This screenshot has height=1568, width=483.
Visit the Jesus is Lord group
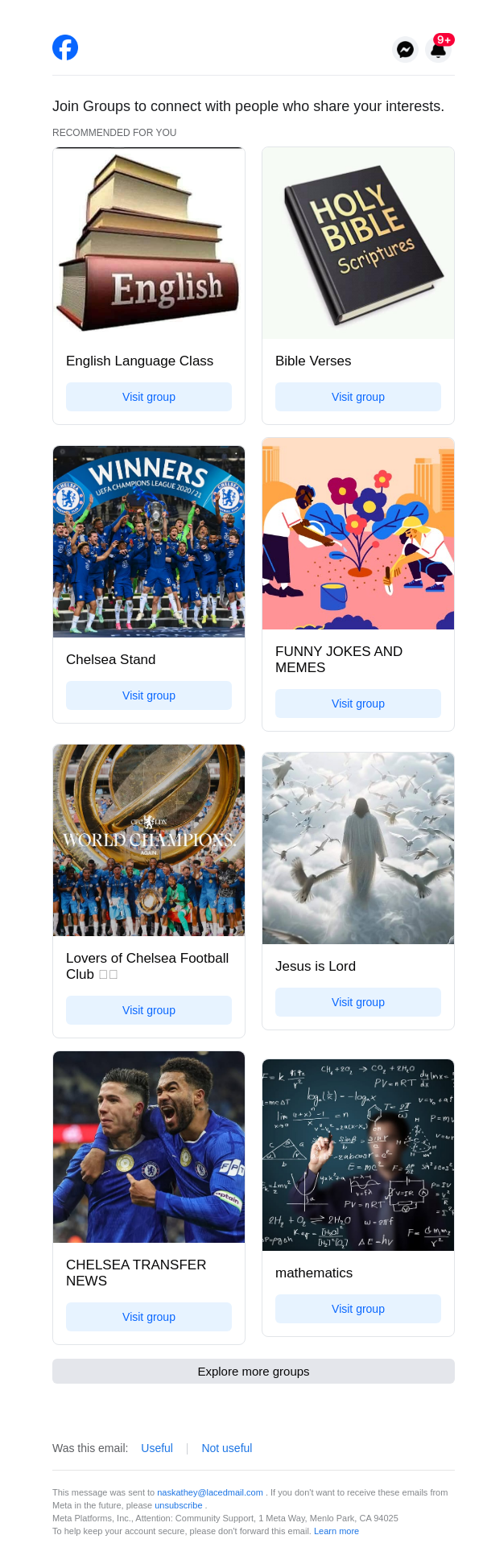tap(358, 1002)
